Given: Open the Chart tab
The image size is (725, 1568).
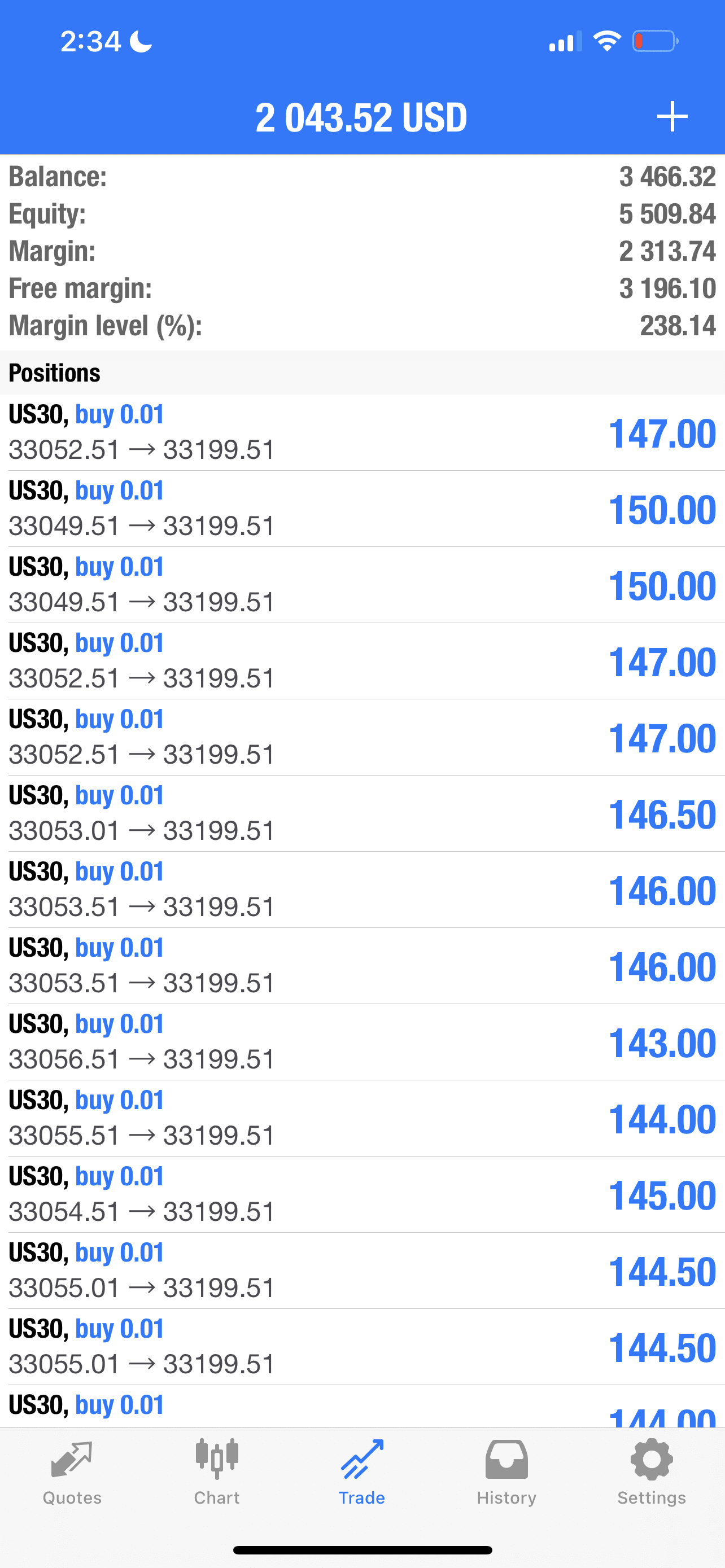Looking at the screenshot, I should point(217,1473).
